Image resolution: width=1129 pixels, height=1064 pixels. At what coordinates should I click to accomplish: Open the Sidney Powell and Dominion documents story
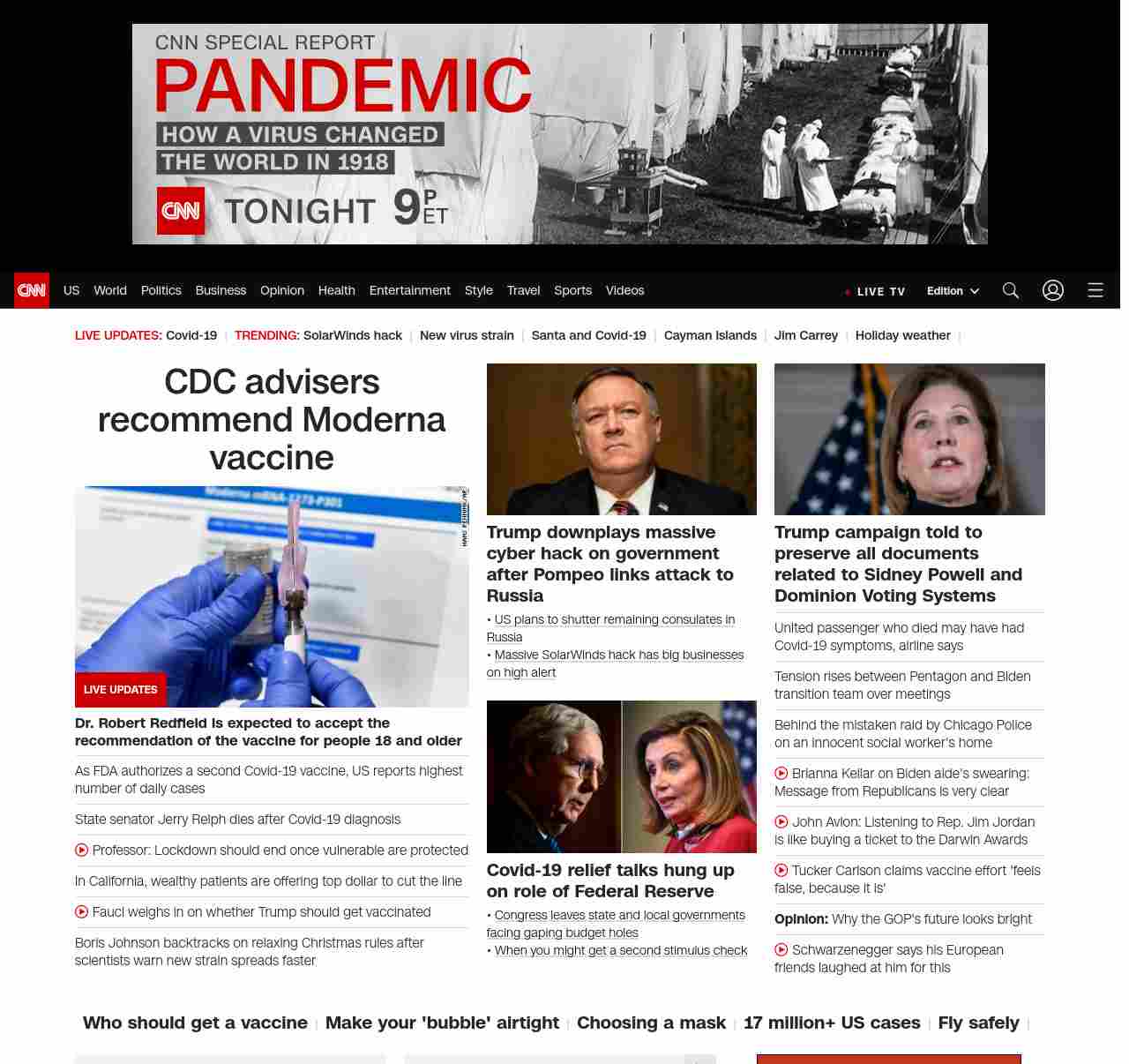(898, 564)
